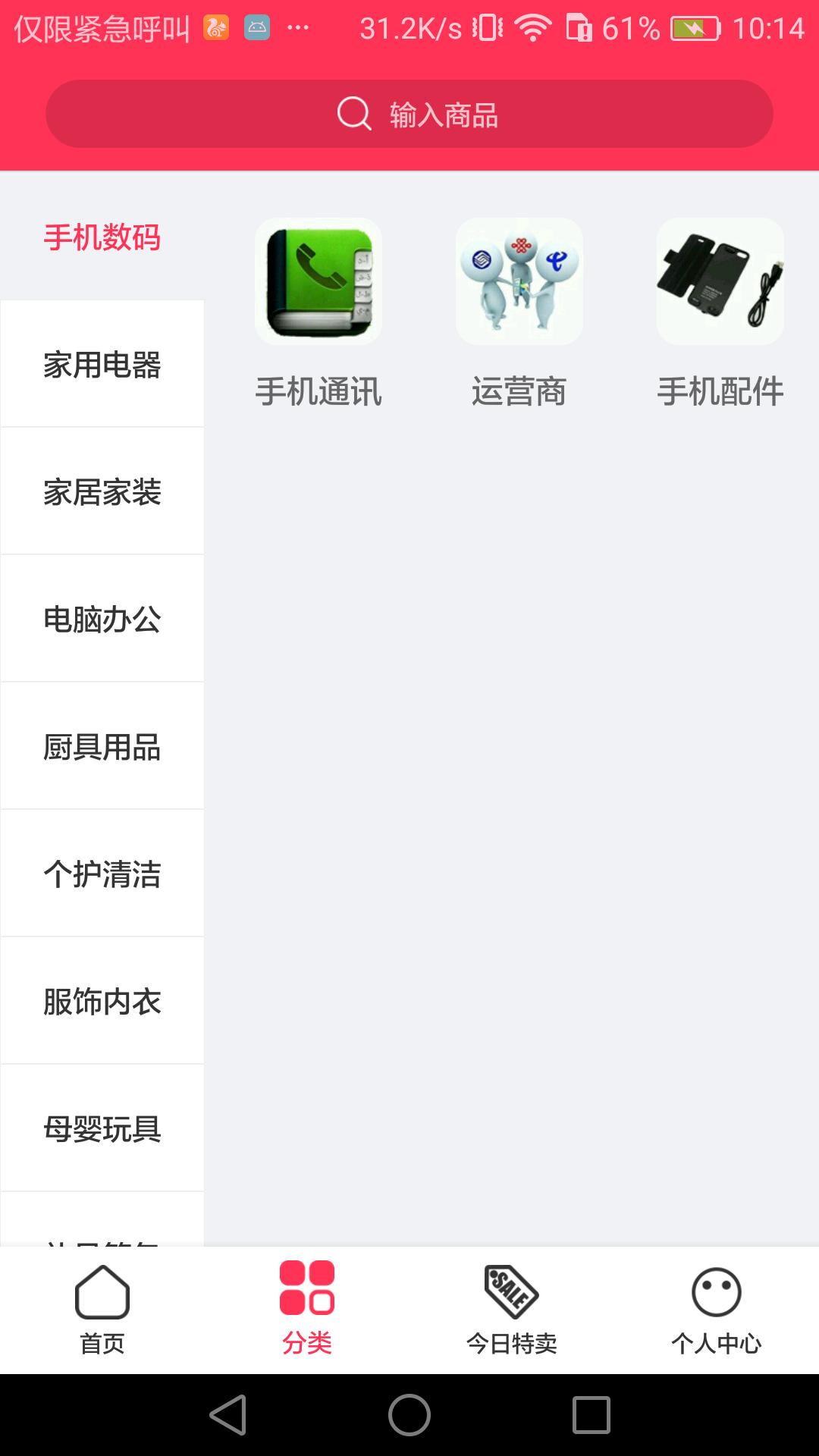This screenshot has height=1456, width=819.
Task: Select the 运营商 carriers icon
Action: 519,281
